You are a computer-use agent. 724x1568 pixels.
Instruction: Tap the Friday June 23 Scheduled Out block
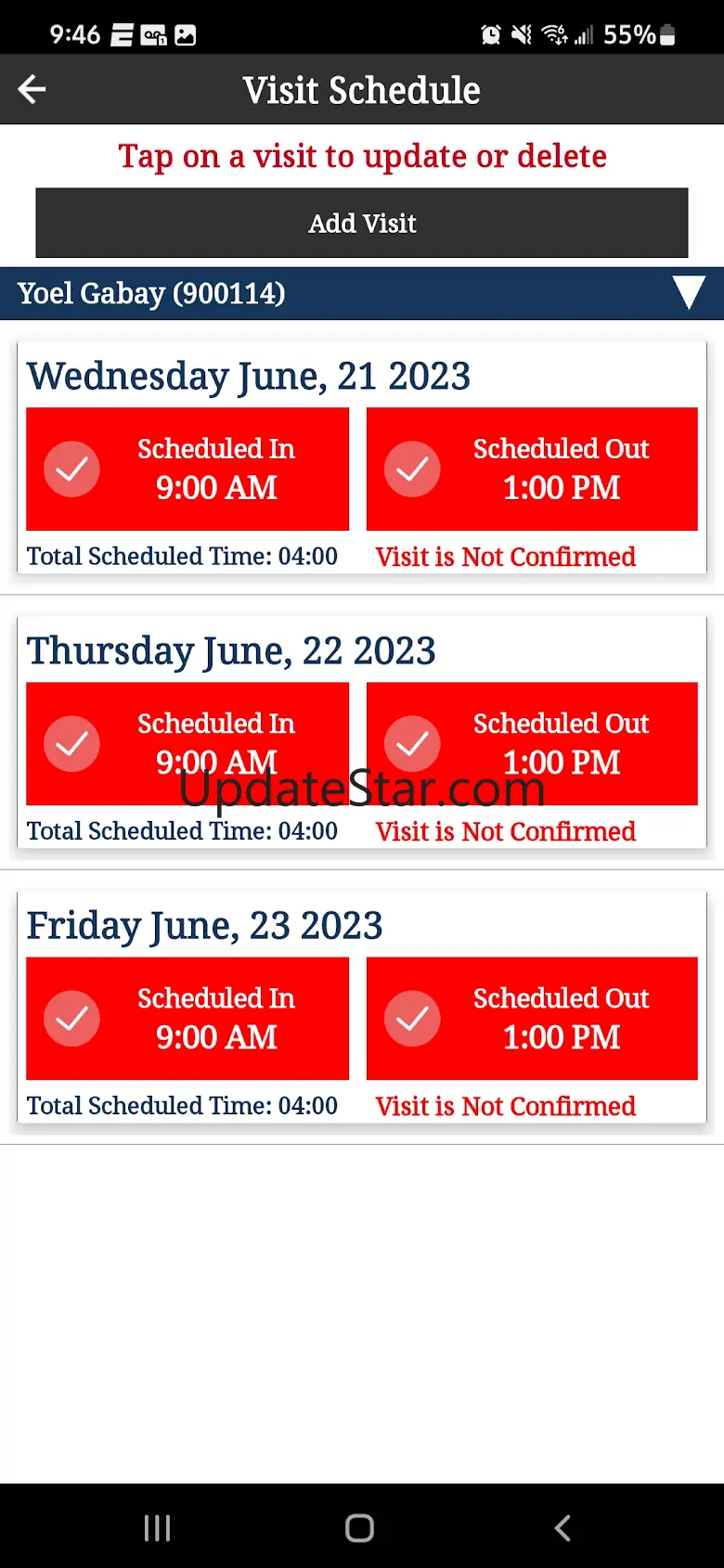pyautogui.click(x=532, y=1018)
